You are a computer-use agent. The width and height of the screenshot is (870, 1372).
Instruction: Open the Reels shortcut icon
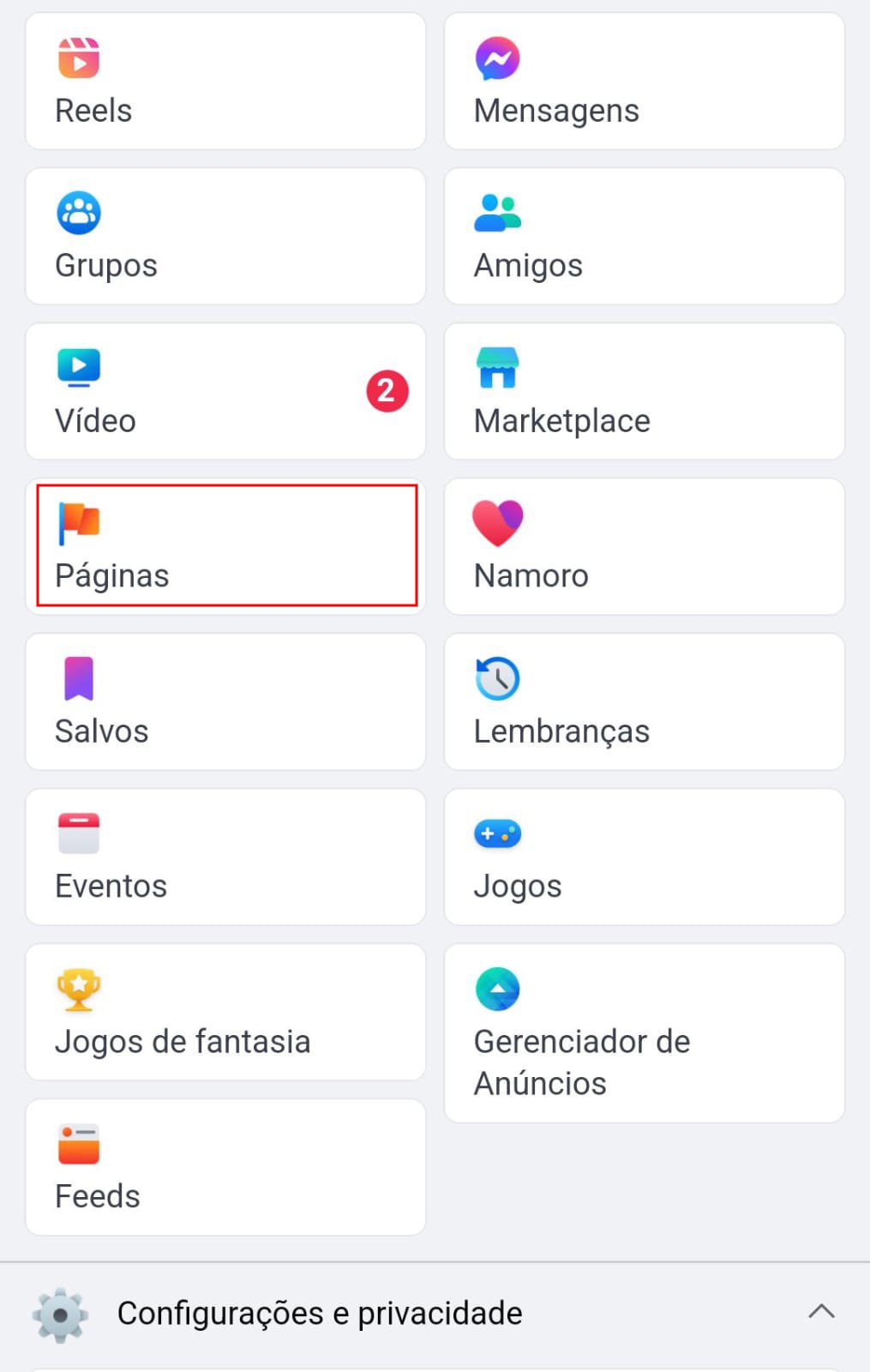point(79,58)
